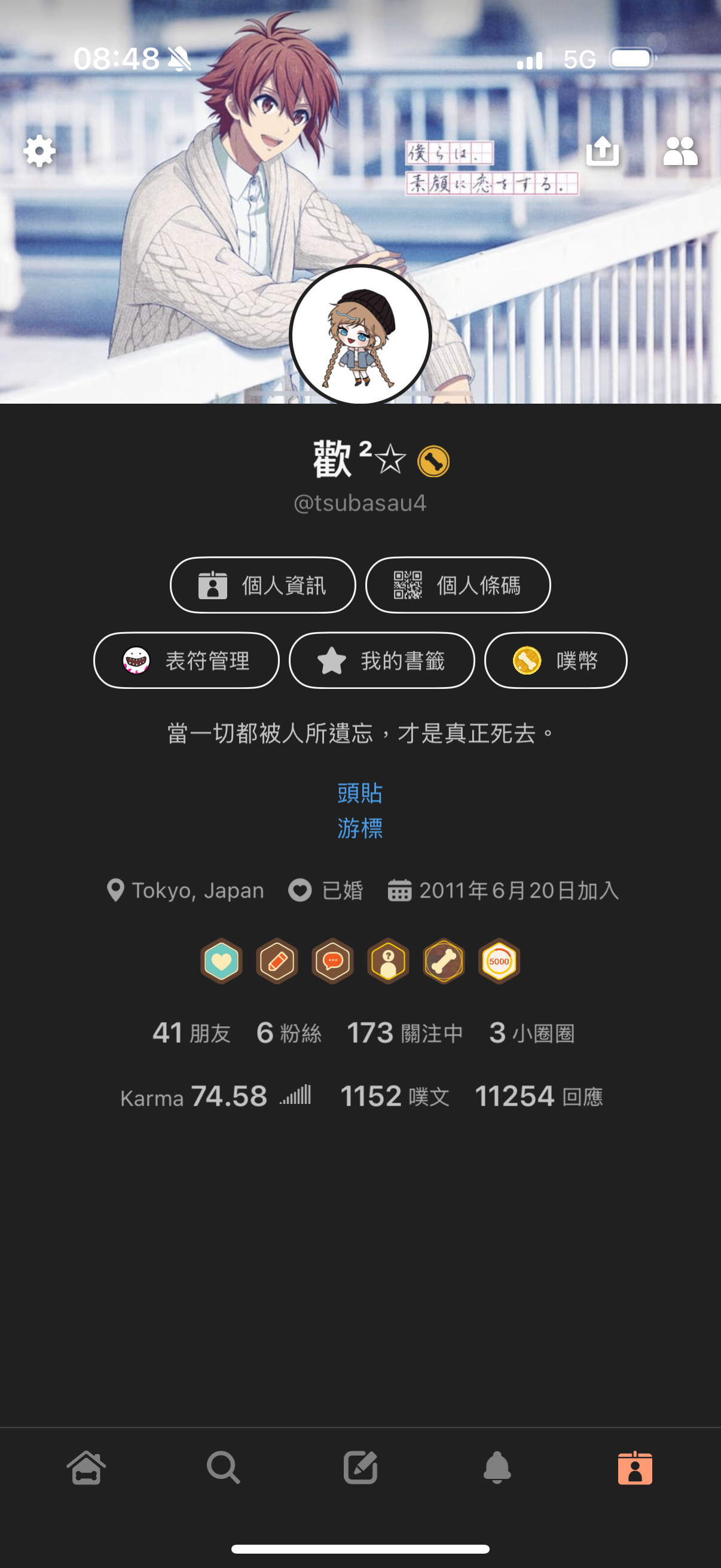Open the 5000 badge
This screenshot has width=721, height=1568.
(499, 961)
